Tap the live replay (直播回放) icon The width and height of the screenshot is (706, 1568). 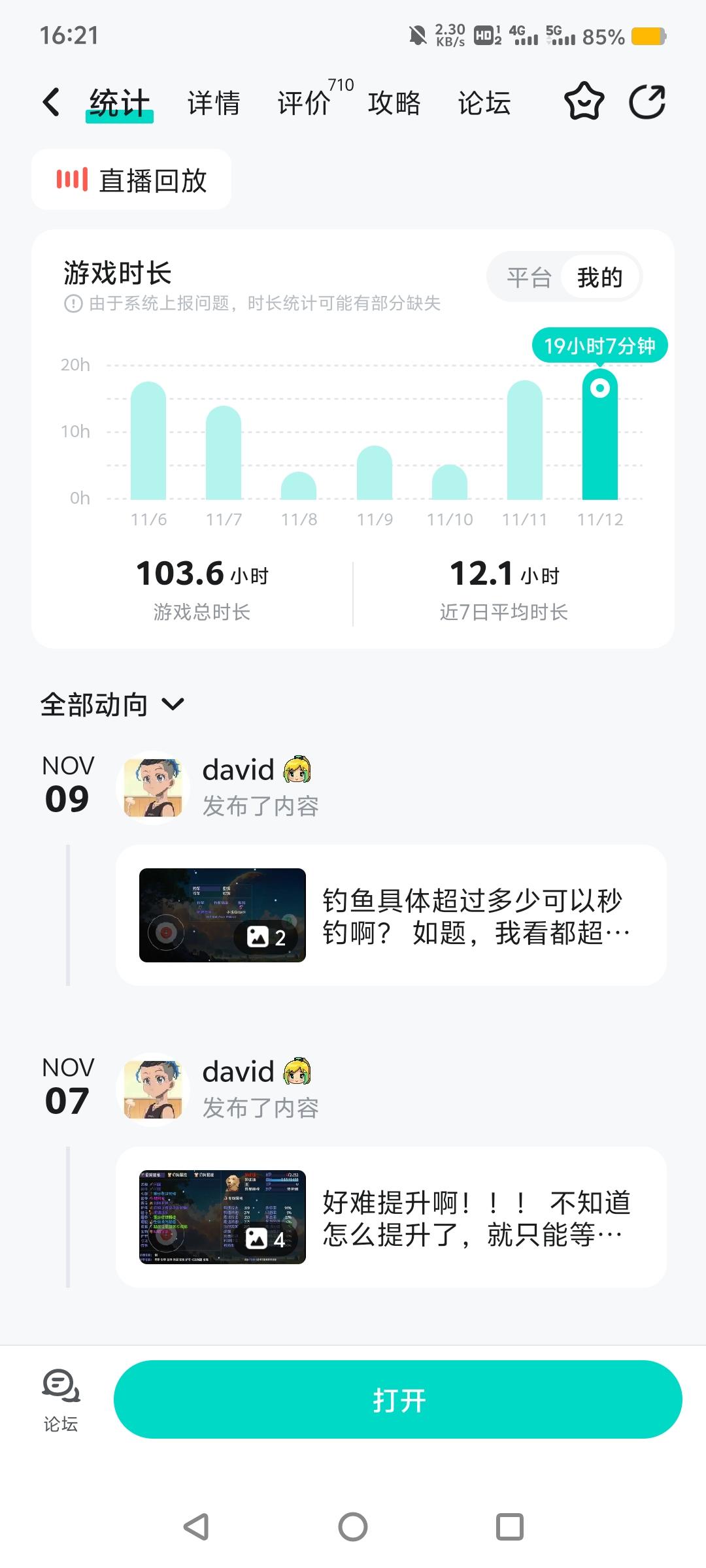coord(72,181)
